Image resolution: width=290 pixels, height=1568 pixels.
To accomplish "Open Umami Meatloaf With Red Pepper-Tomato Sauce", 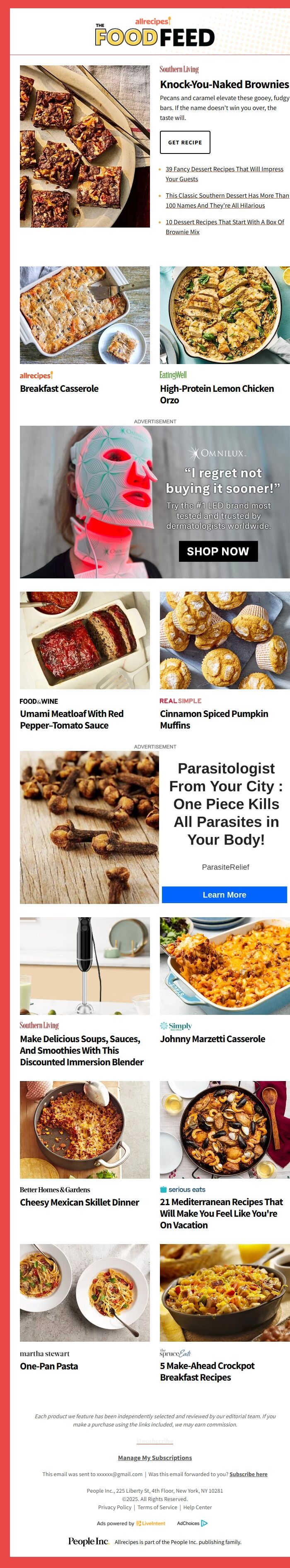I will (71, 719).
